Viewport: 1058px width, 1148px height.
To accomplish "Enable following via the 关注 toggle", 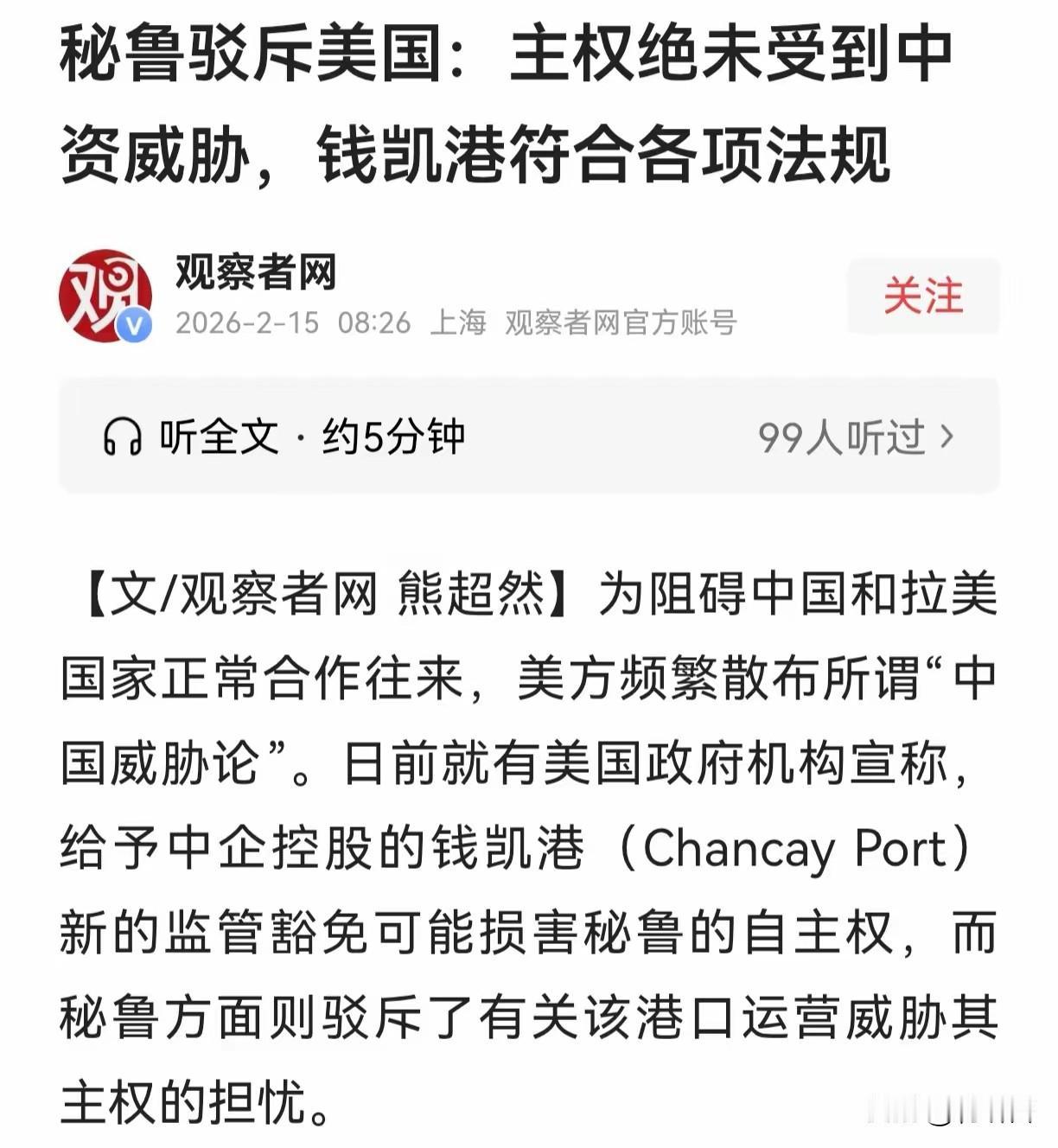I will (923, 296).
